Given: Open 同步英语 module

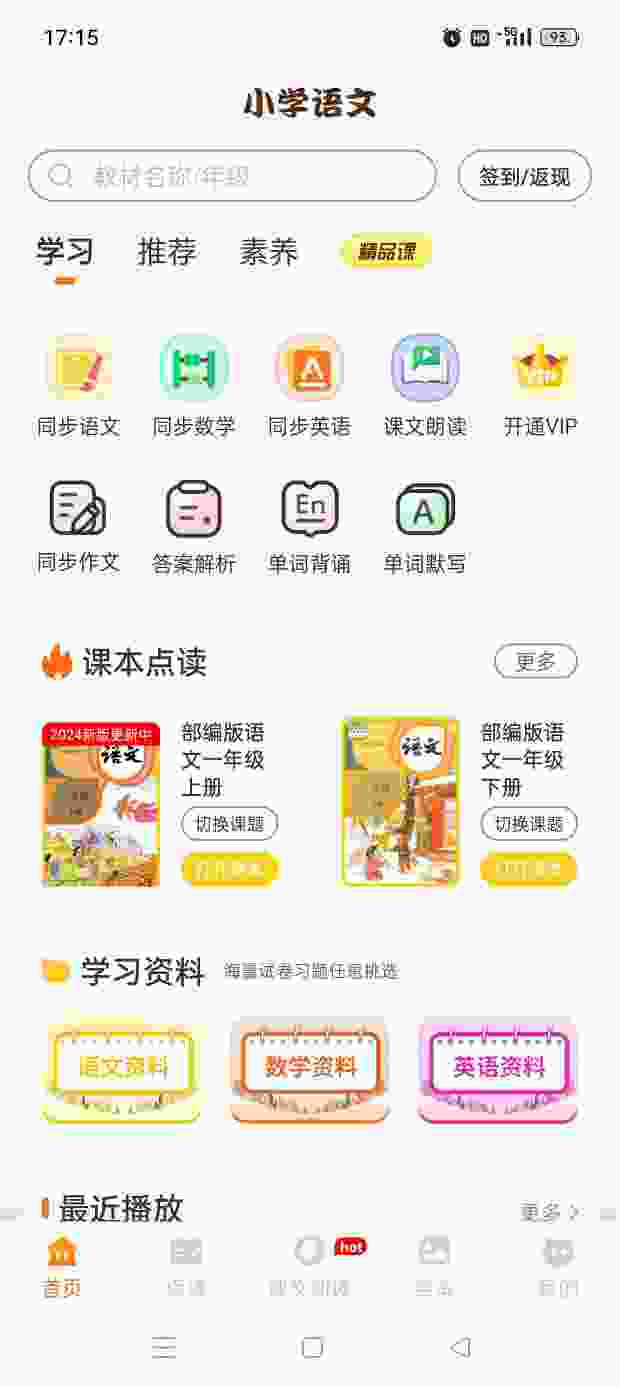Looking at the screenshot, I should 309,368.
